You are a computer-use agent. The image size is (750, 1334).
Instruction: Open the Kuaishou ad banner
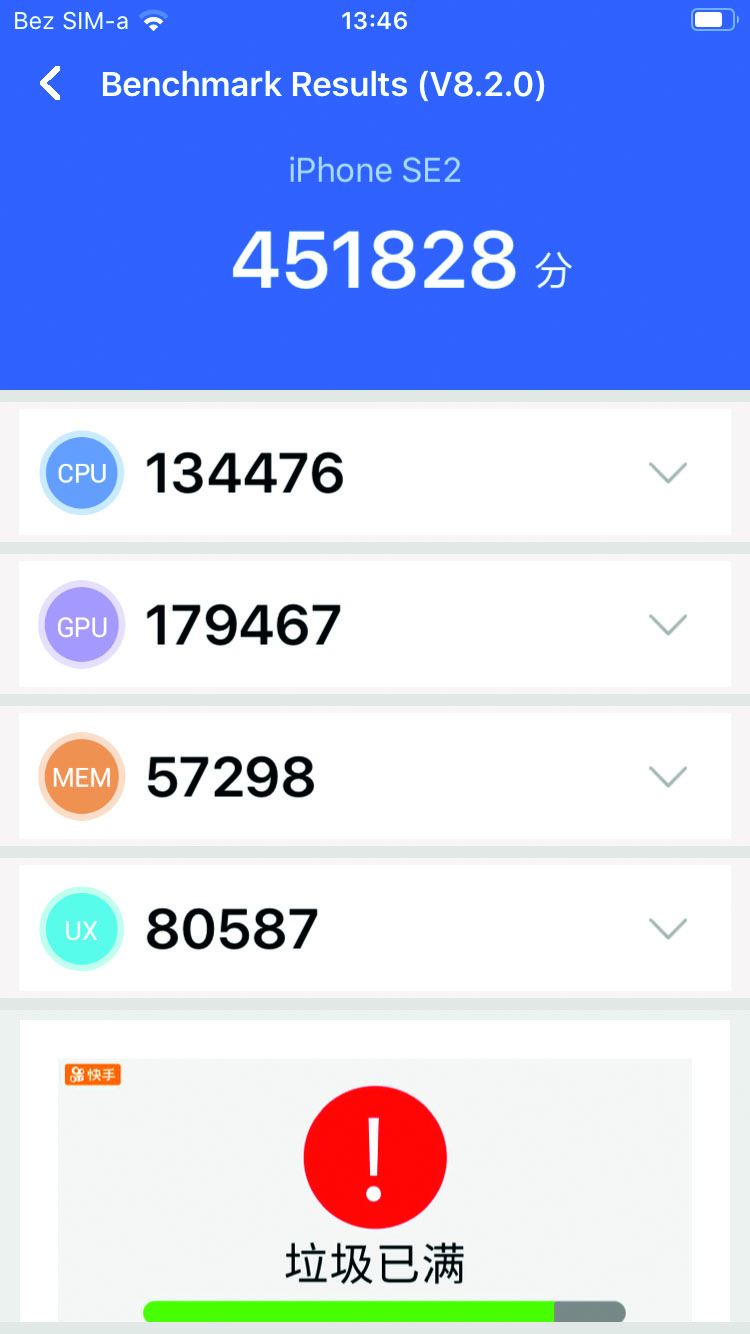coord(375,1189)
